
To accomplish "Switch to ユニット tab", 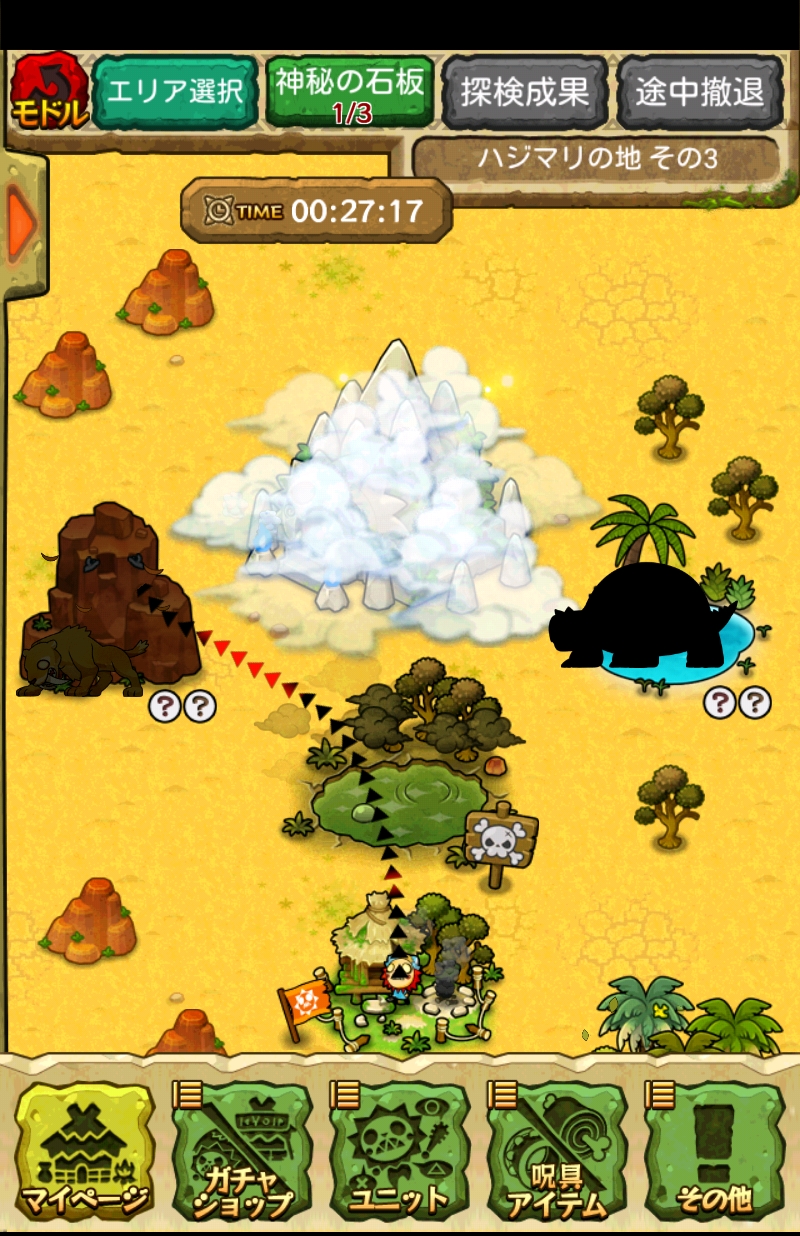I will point(399,1151).
